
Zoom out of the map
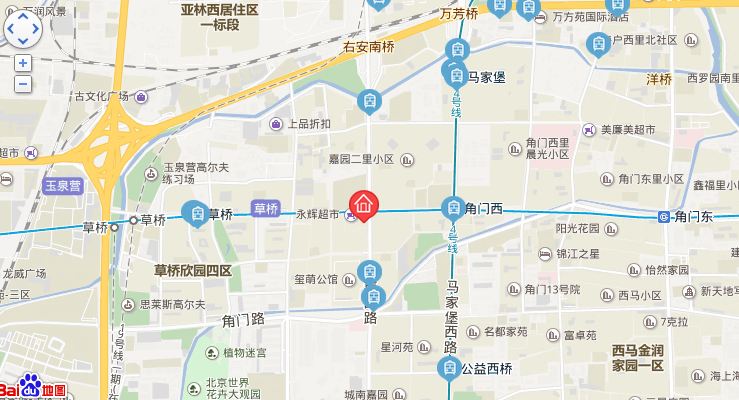[x=23, y=84]
